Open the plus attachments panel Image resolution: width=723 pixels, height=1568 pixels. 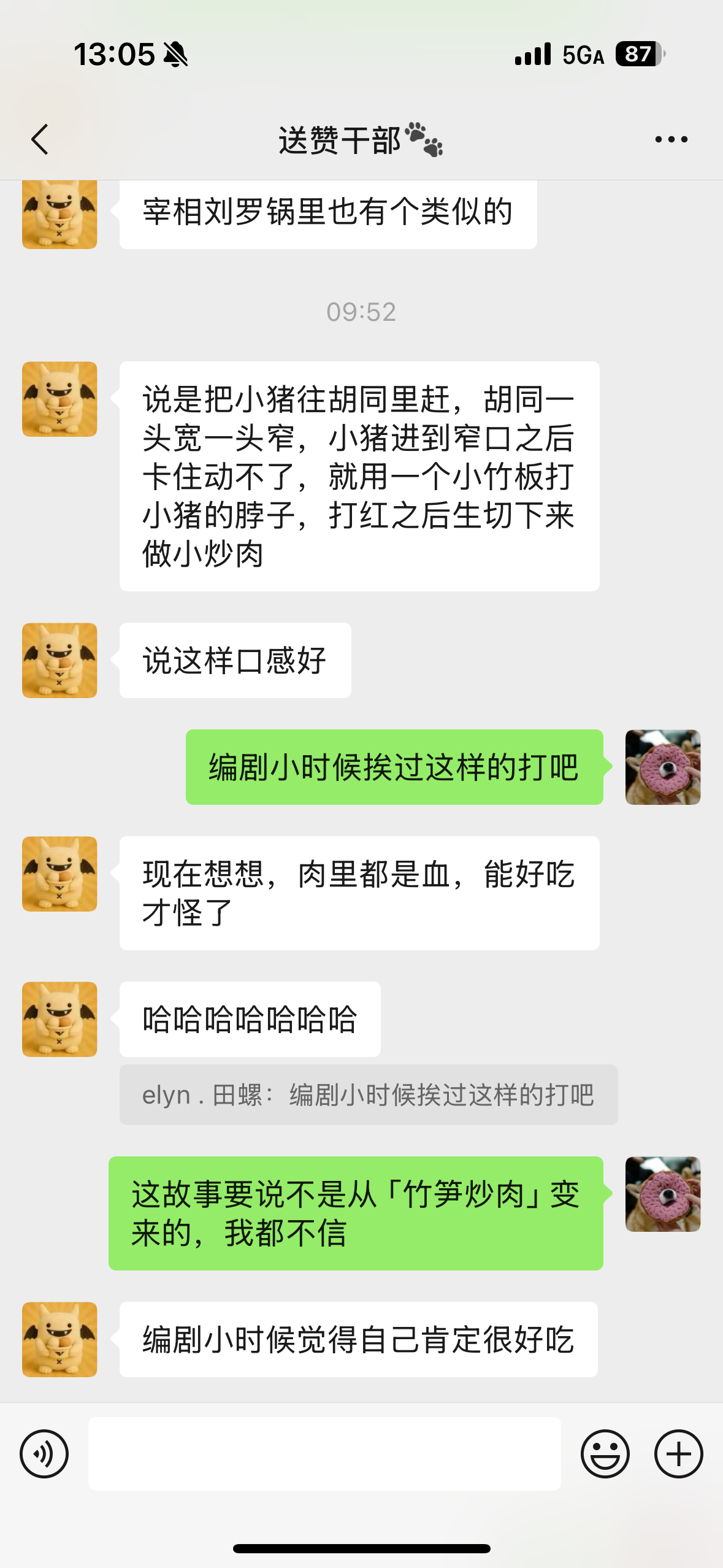click(x=678, y=1453)
